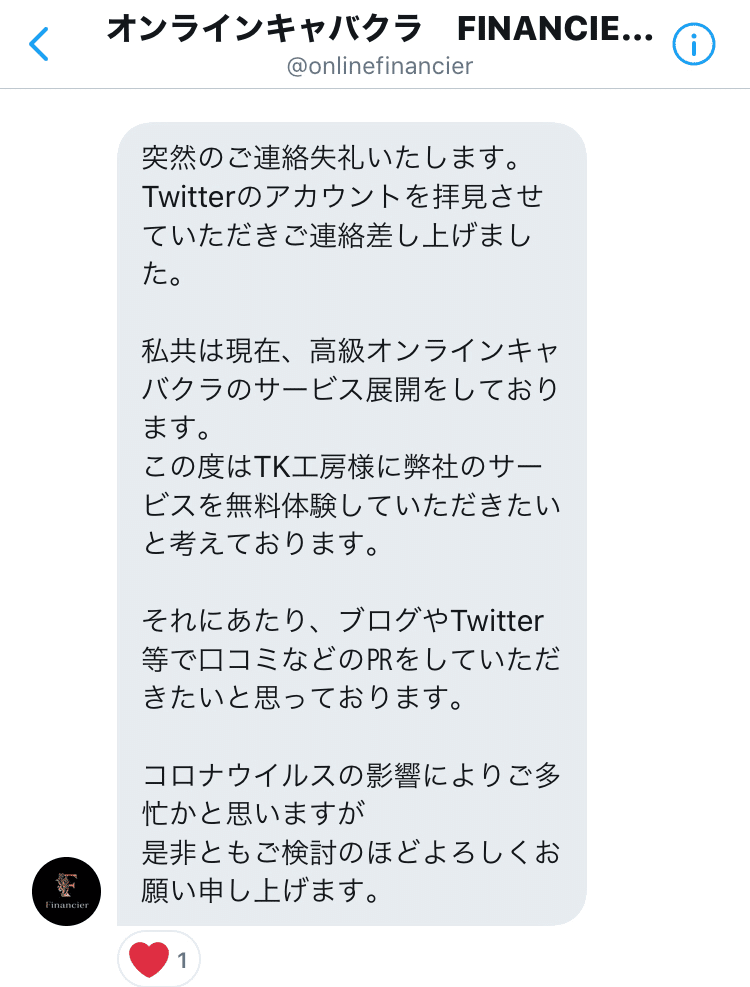Select the conversation header bar
Image resolution: width=750 pixels, height=987 pixels.
375,44
